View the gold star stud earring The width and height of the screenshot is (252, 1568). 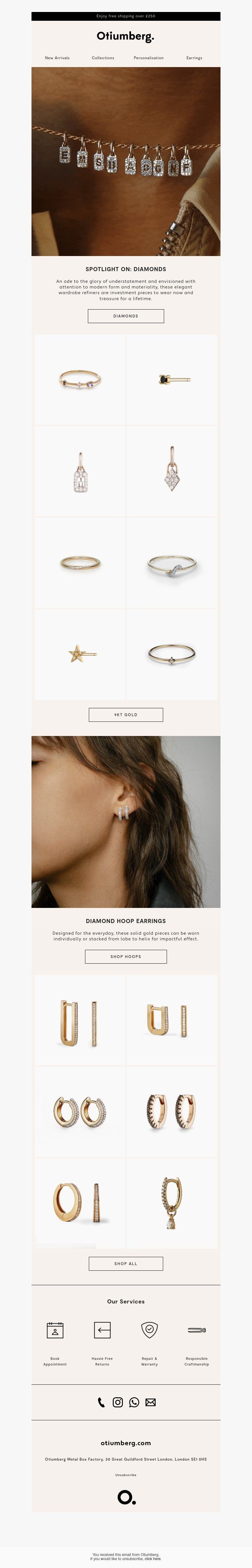pos(80,654)
